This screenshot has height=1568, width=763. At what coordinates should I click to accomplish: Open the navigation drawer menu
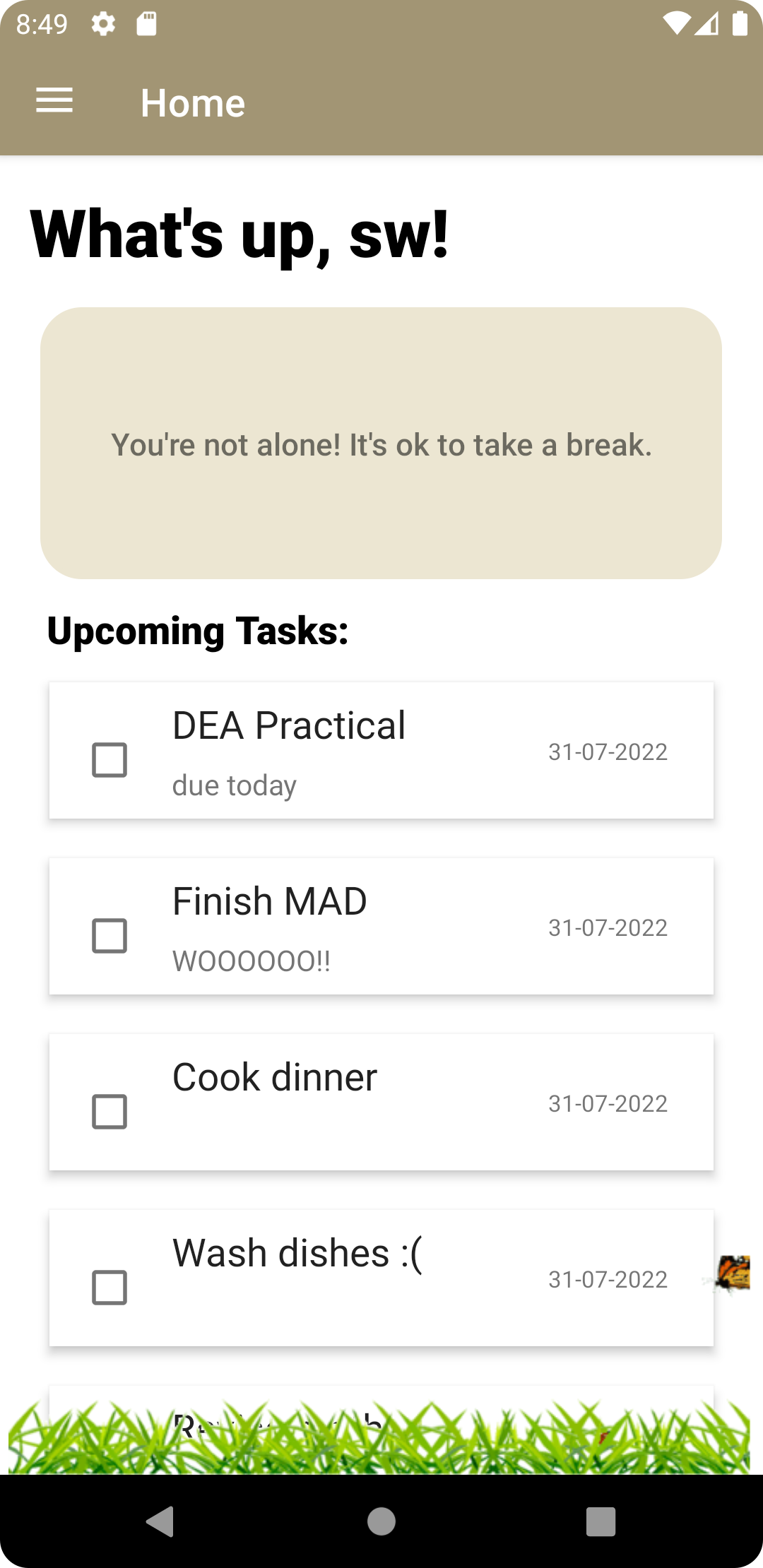click(54, 101)
